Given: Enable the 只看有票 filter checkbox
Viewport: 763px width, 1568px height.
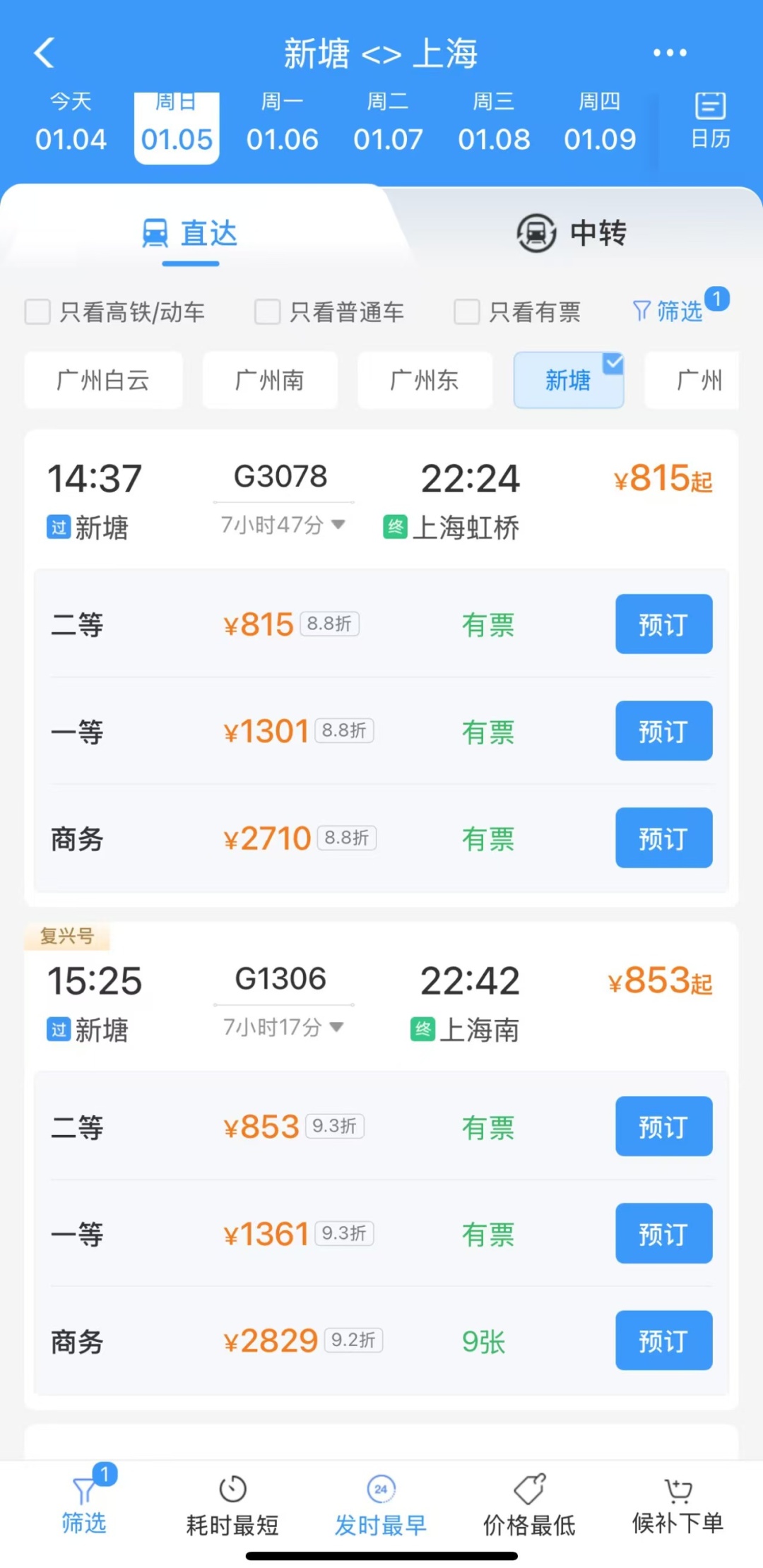Looking at the screenshot, I should tap(467, 311).
